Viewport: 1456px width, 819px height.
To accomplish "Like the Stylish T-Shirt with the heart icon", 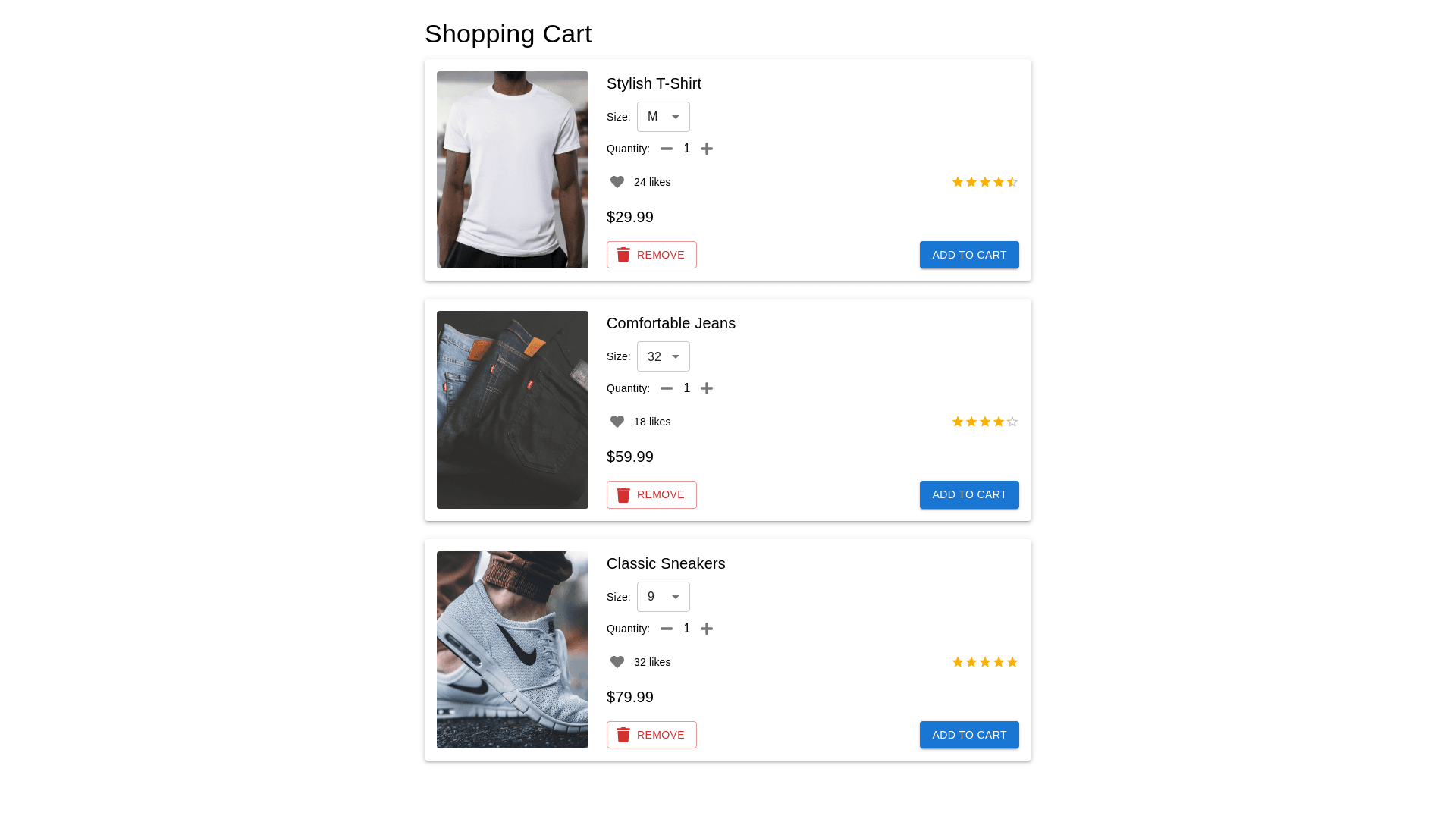I will click(617, 182).
